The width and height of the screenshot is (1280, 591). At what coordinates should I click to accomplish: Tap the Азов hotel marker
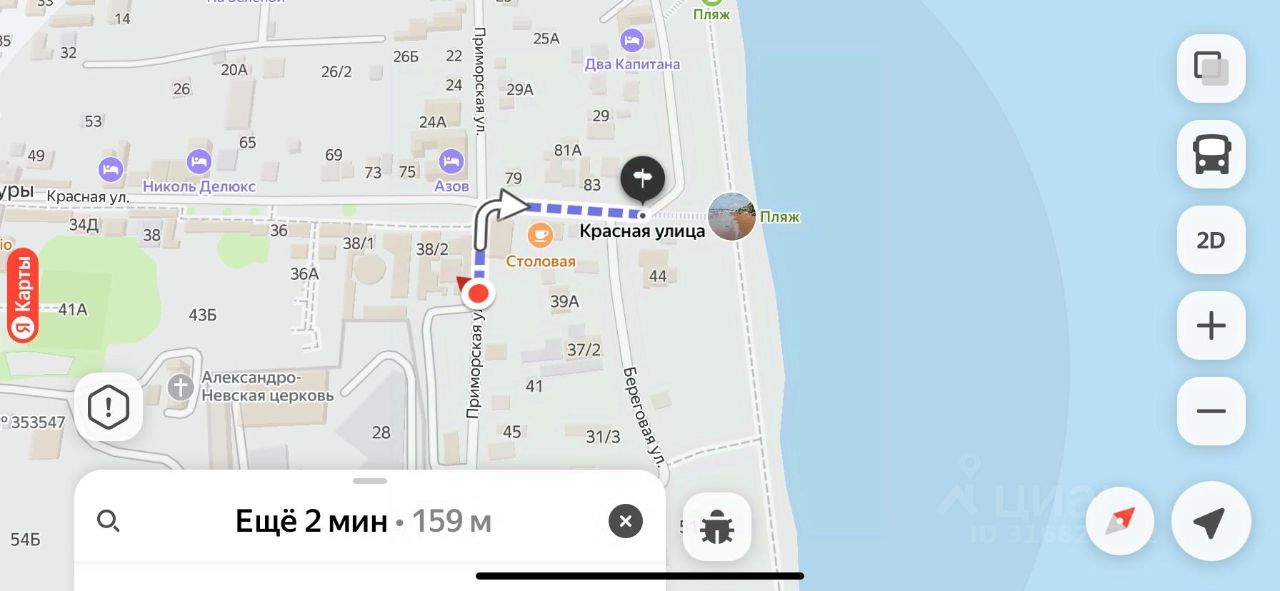[451, 161]
